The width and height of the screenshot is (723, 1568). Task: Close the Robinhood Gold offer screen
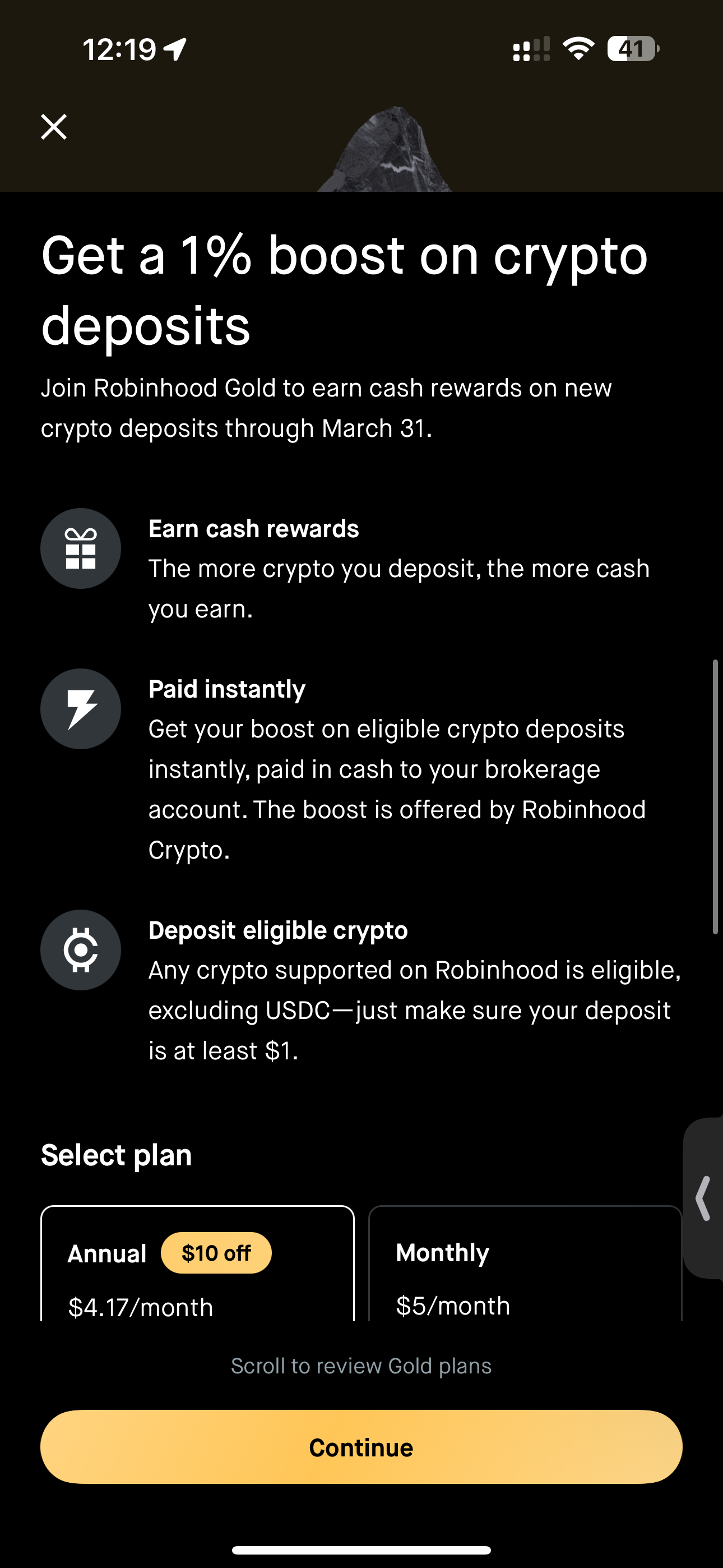(x=54, y=127)
